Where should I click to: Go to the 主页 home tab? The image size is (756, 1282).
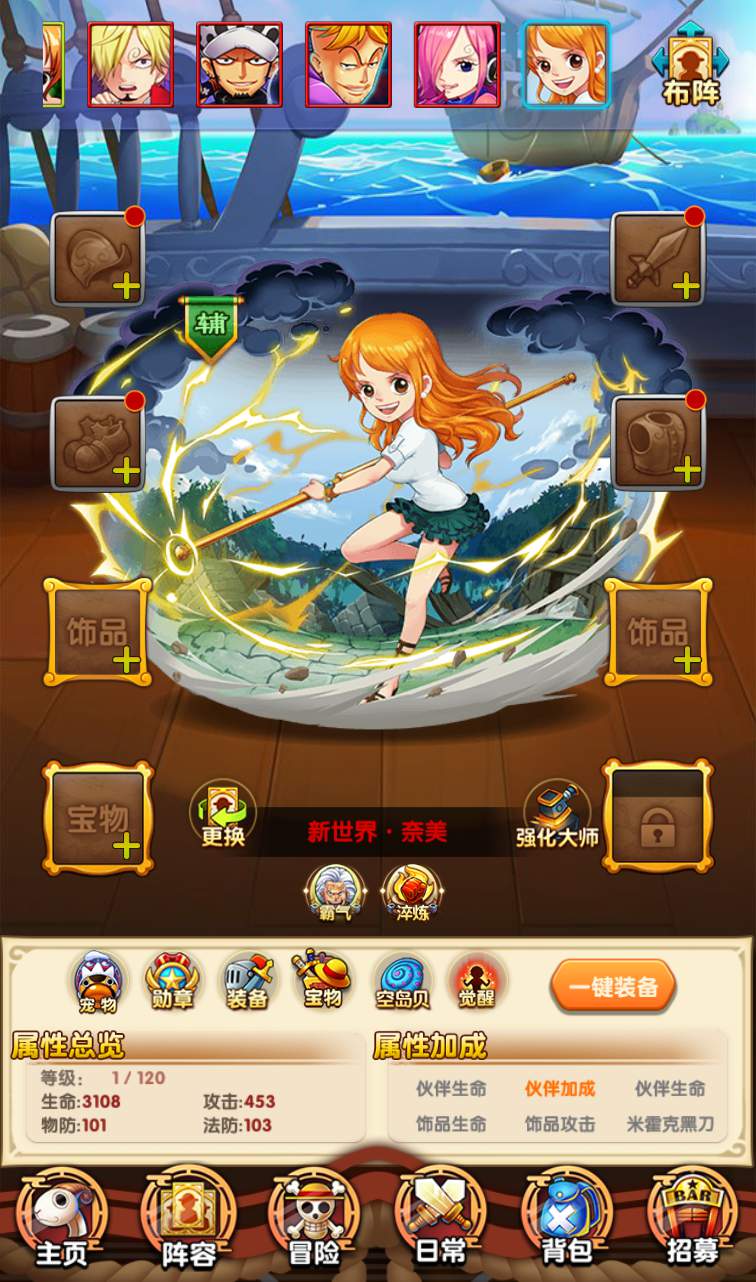[62, 1217]
